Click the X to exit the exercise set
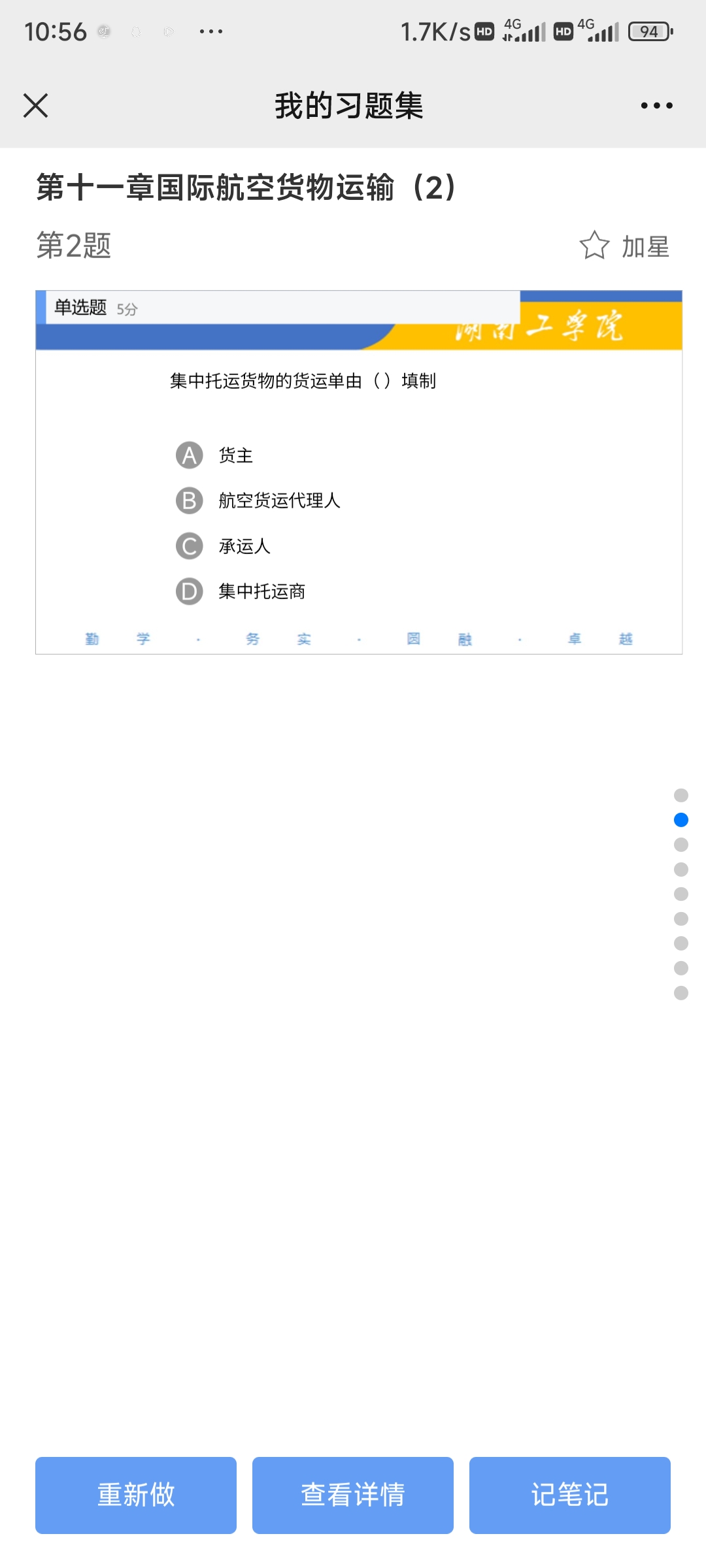The height and width of the screenshot is (1568, 706). click(x=36, y=105)
